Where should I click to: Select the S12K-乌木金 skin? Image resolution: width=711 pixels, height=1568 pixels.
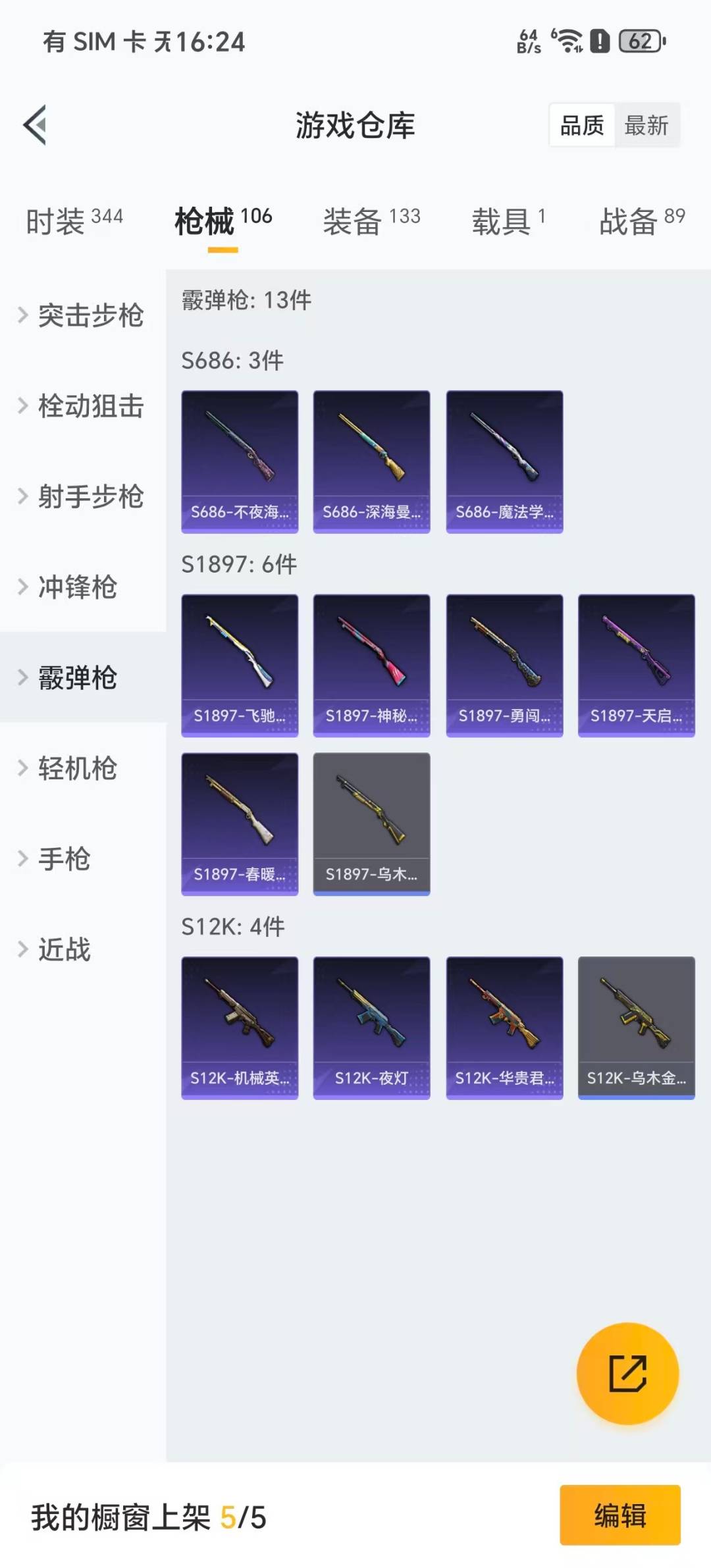tap(636, 1028)
